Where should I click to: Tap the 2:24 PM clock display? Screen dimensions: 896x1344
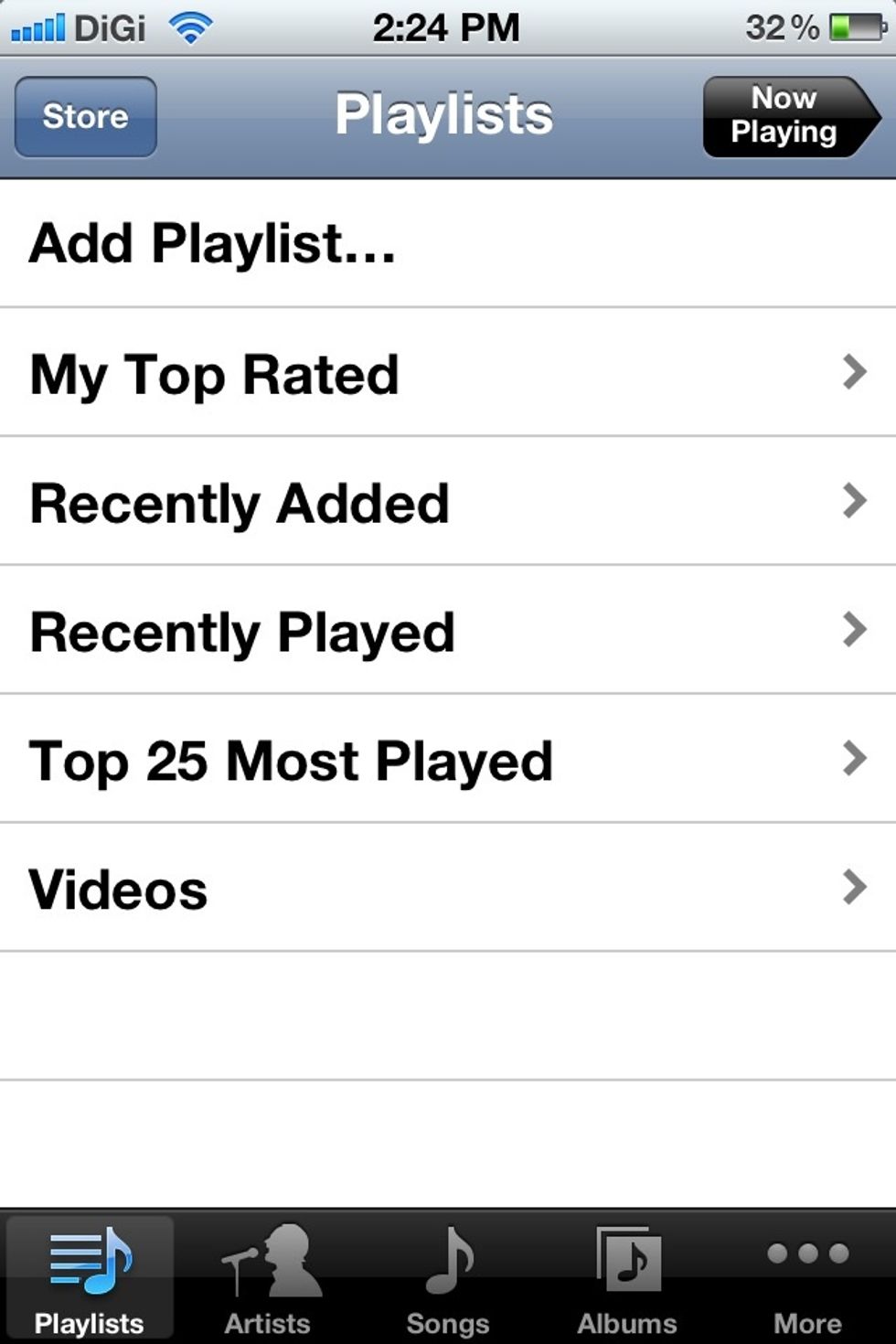coord(445,26)
